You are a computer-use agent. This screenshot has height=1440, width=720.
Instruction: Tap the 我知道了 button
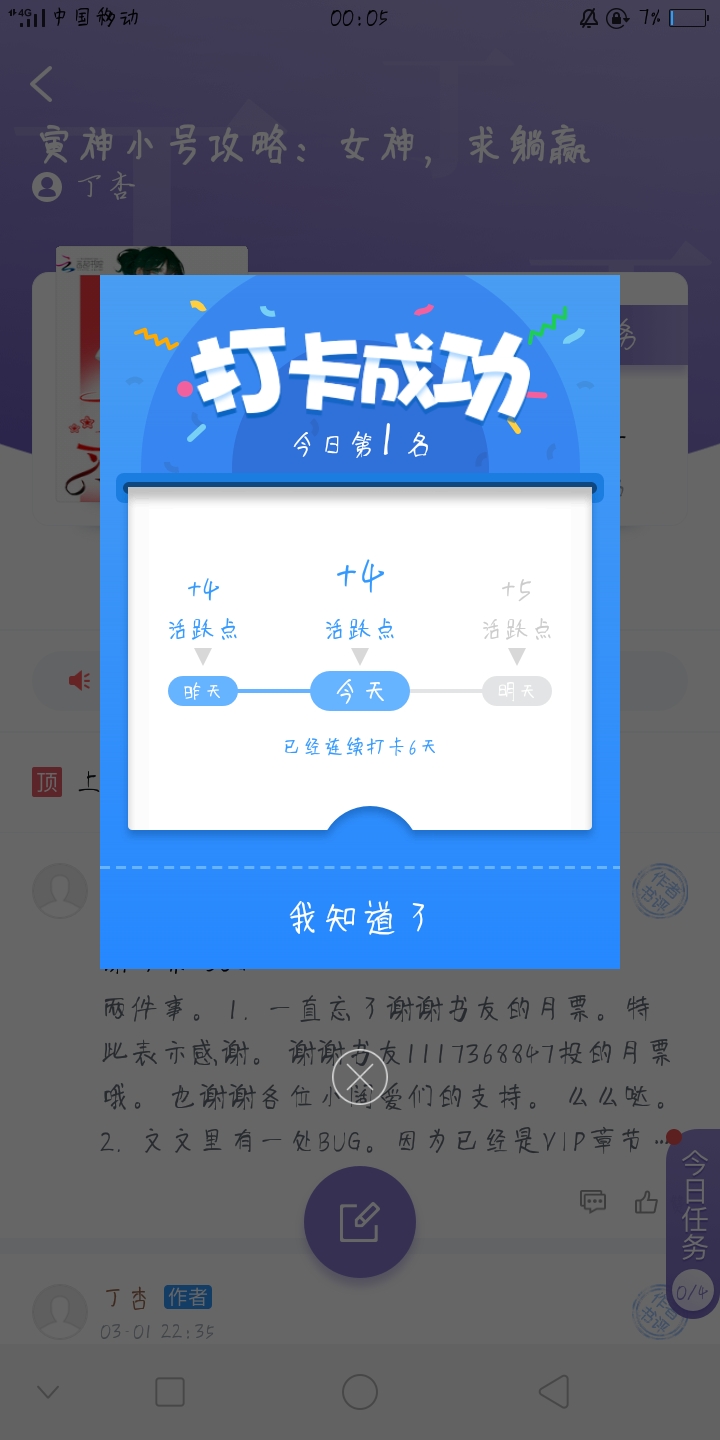click(x=359, y=917)
